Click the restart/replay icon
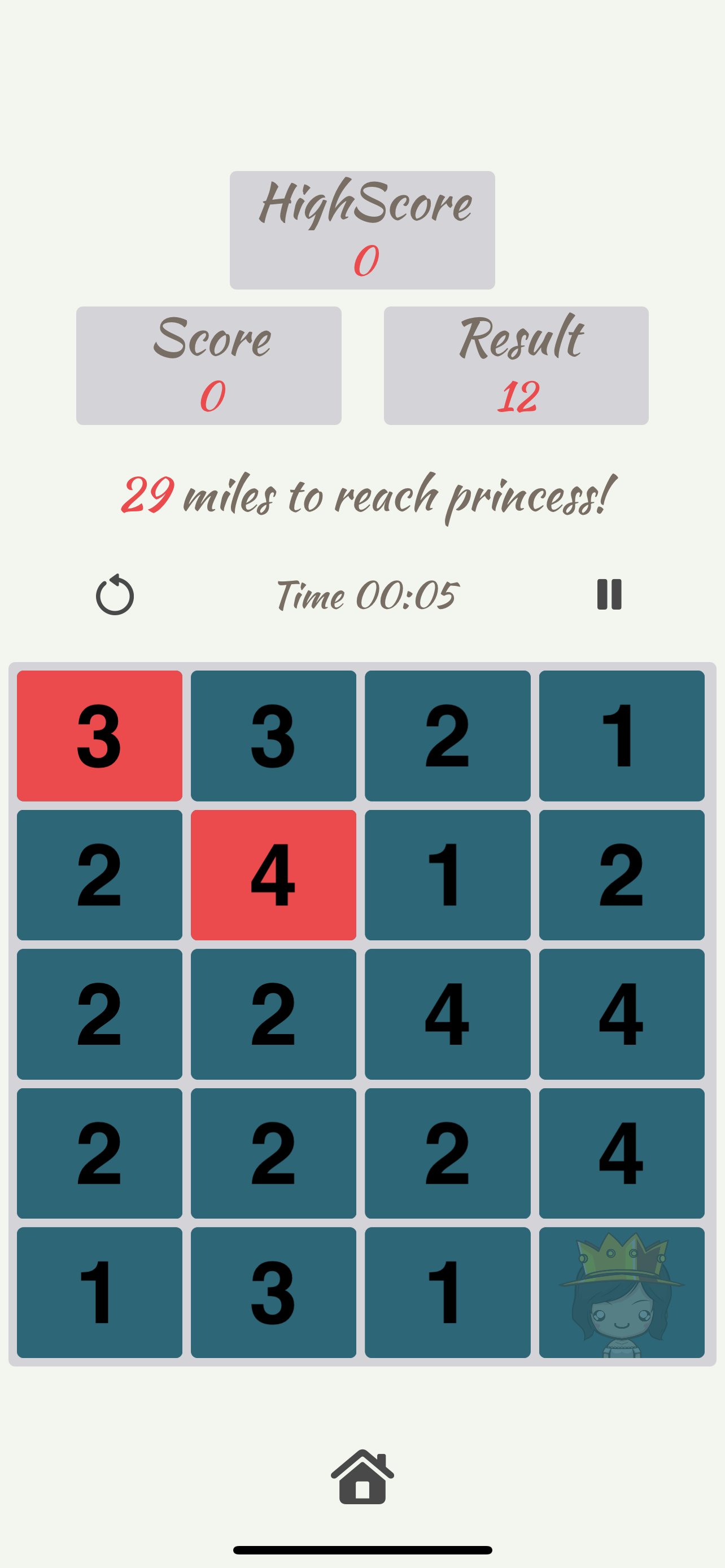The height and width of the screenshot is (1568, 725). (116, 596)
